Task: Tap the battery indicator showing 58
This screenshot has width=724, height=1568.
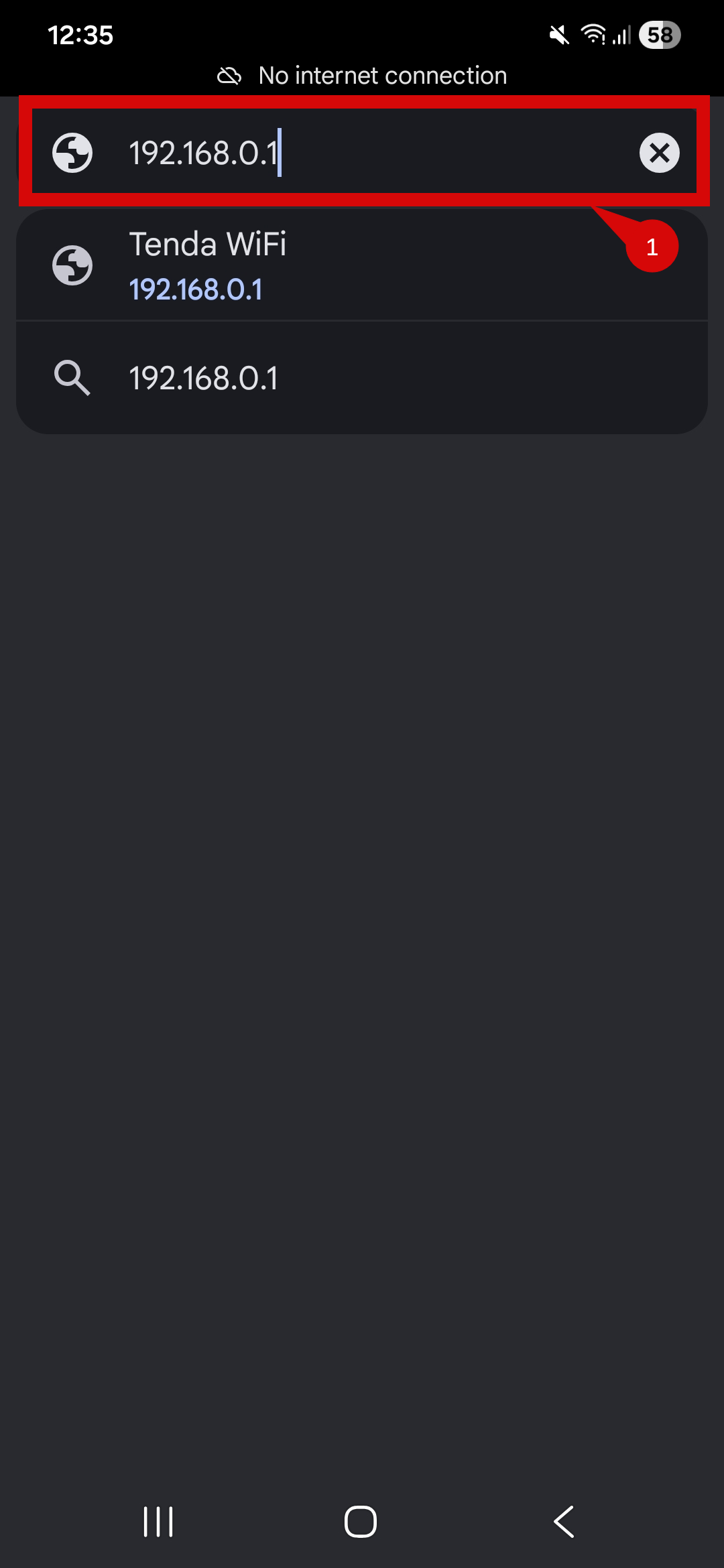Action: tap(660, 36)
